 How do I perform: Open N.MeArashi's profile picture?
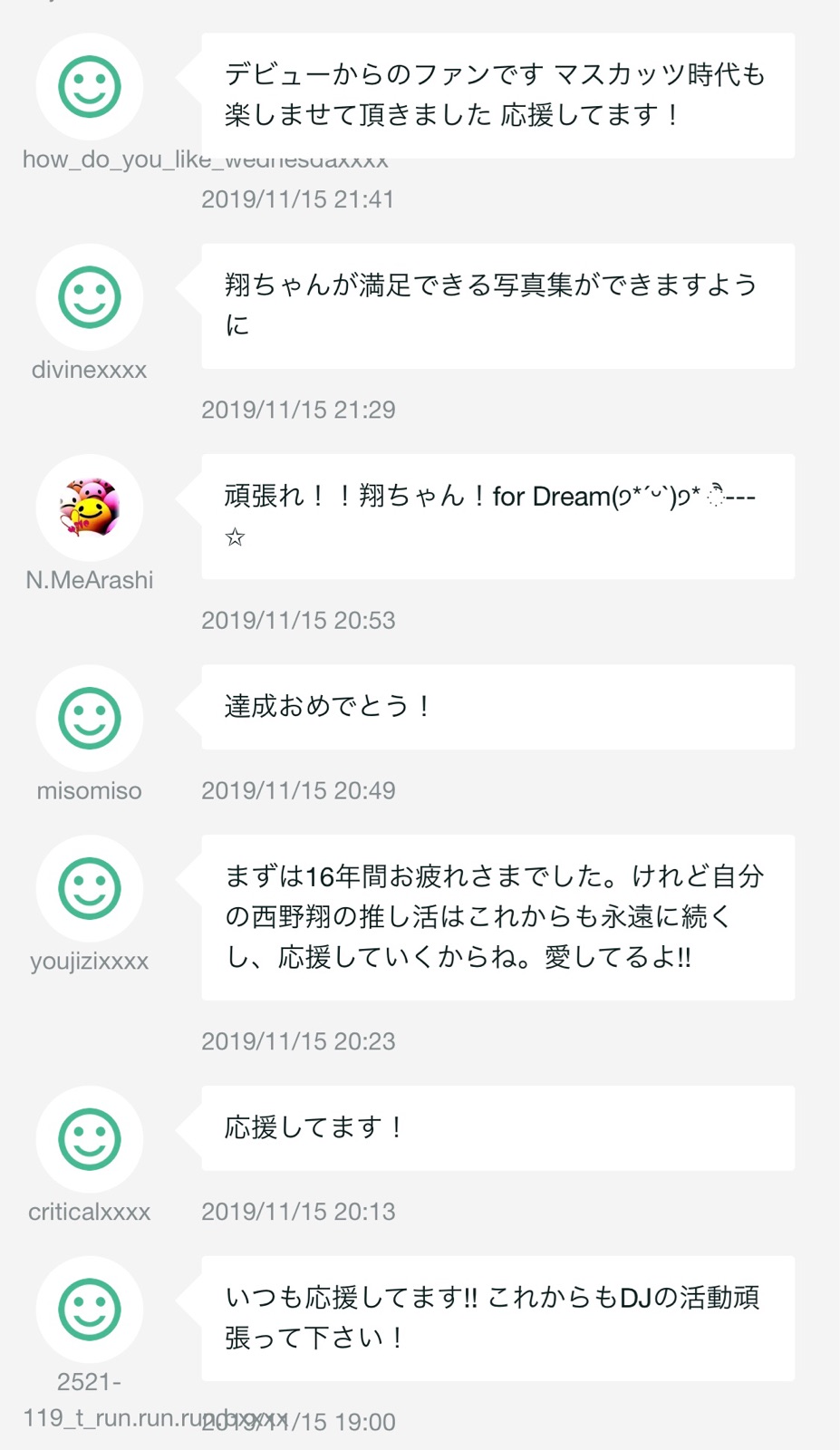(x=90, y=507)
